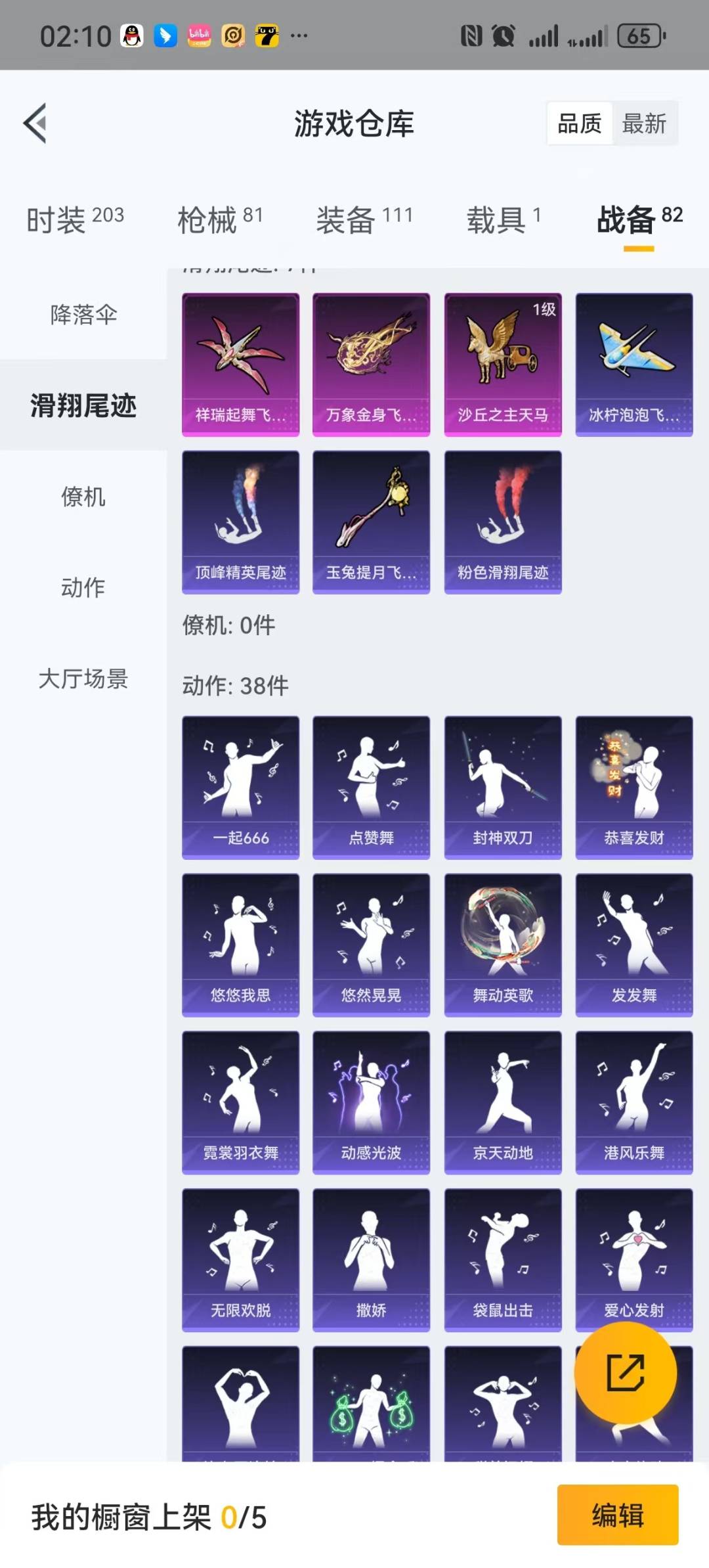The width and height of the screenshot is (709, 1568).
Task: Jump to the 动作 category
Action: pyautogui.click(x=83, y=587)
